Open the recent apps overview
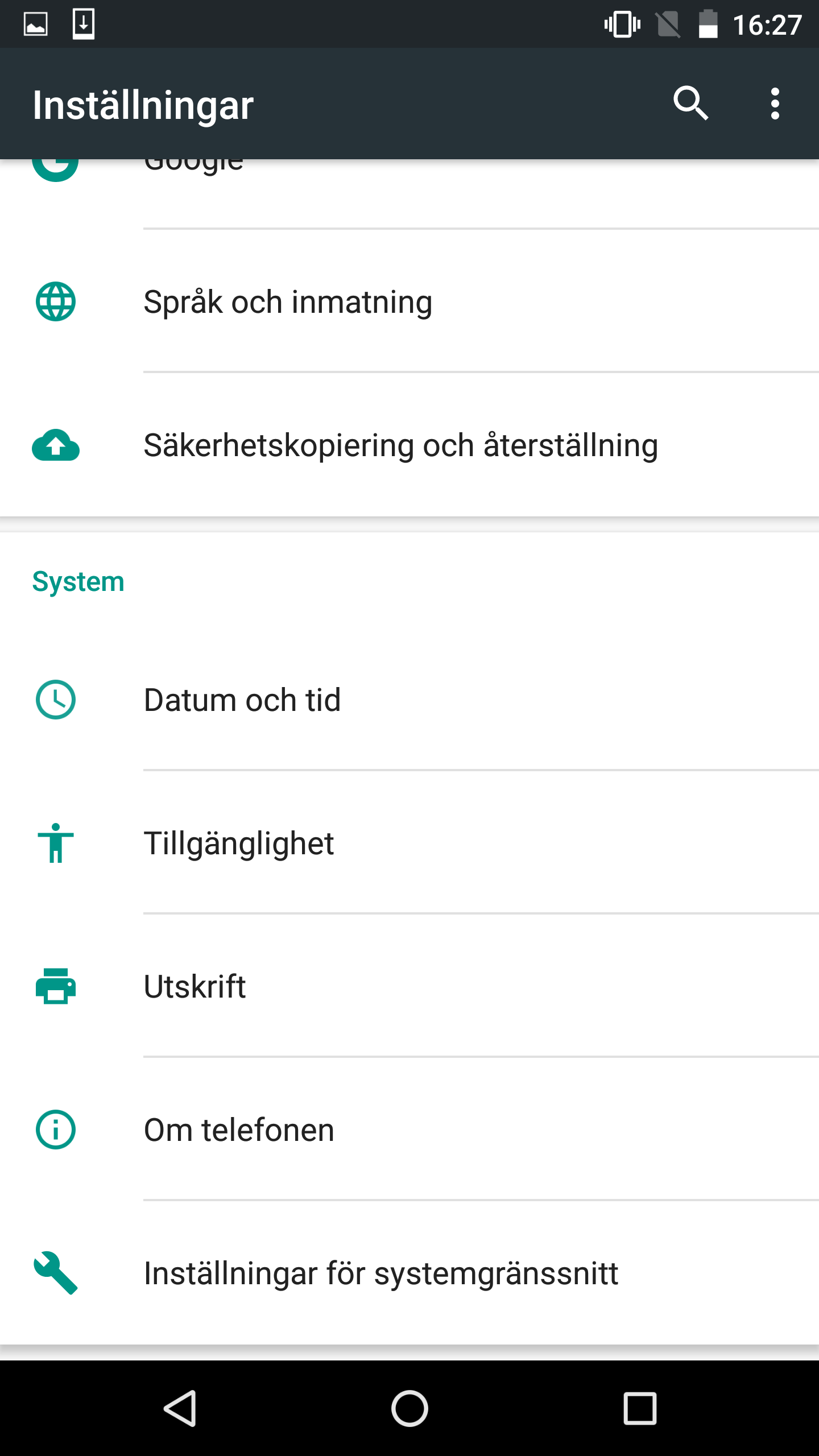819x1456 pixels. 640,1408
